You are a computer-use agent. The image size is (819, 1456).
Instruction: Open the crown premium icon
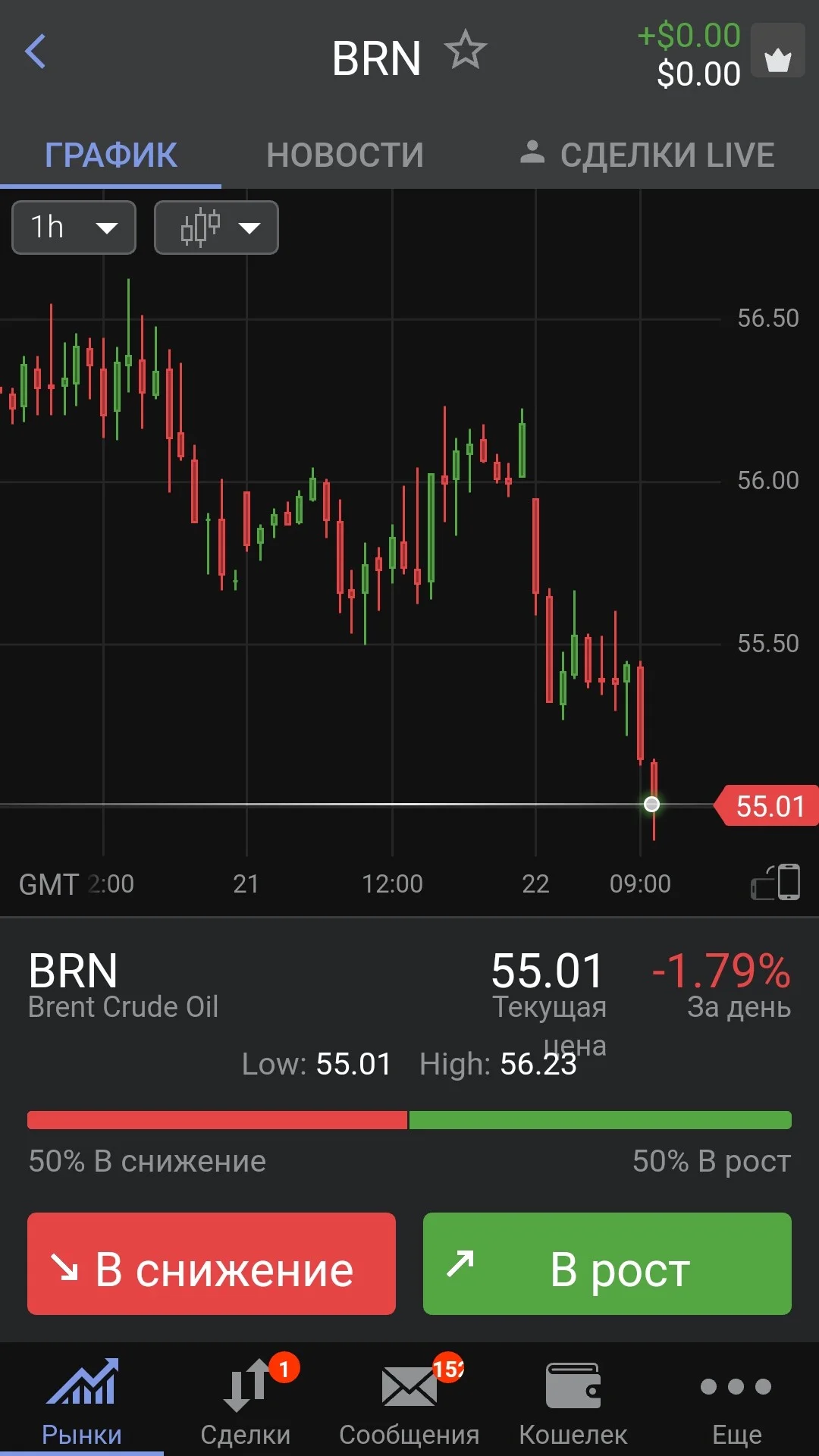click(777, 51)
